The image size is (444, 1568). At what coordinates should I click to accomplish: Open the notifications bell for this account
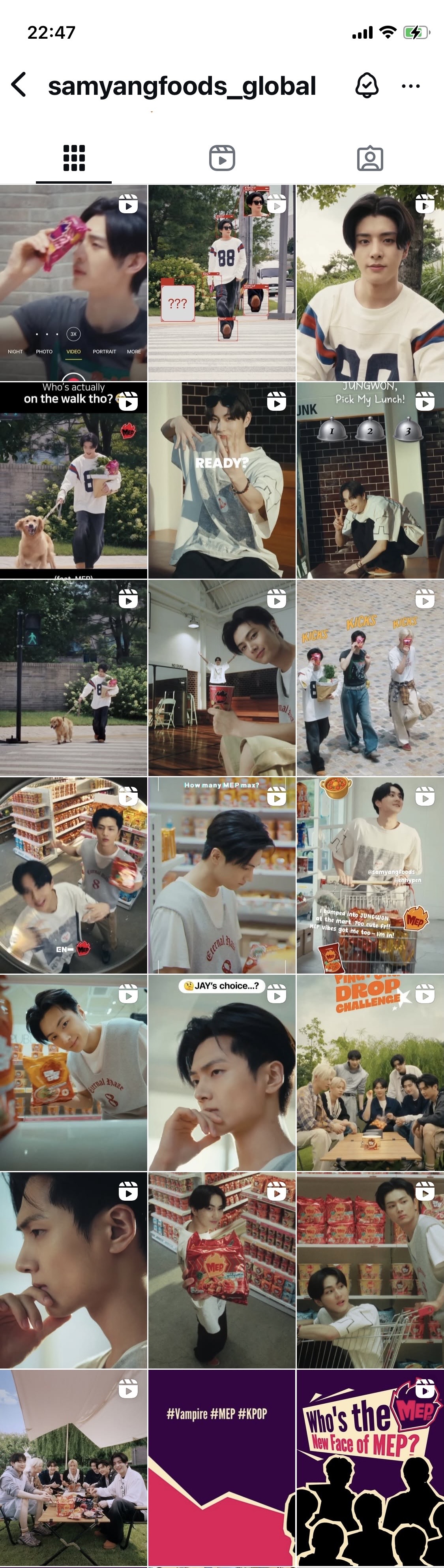pyautogui.click(x=367, y=86)
